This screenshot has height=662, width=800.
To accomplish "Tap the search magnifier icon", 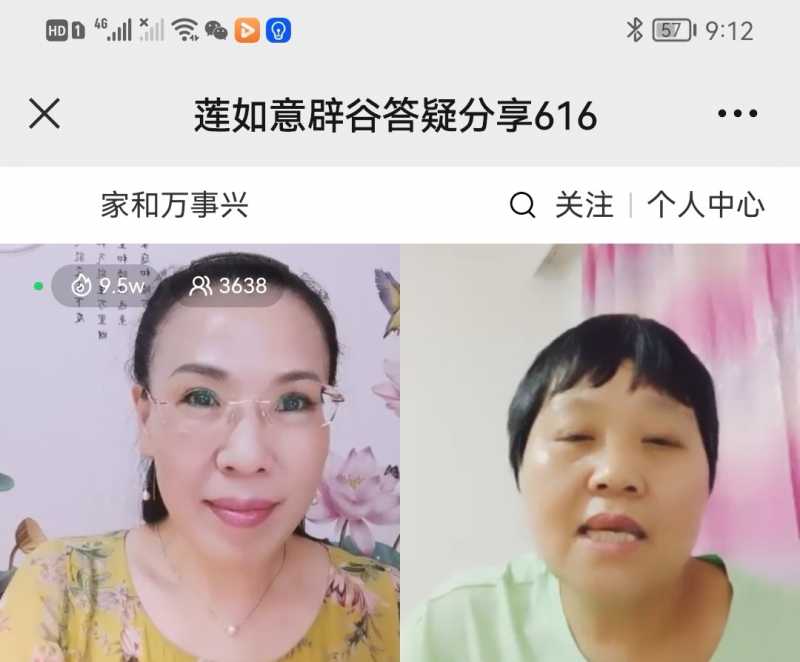I will [x=522, y=206].
